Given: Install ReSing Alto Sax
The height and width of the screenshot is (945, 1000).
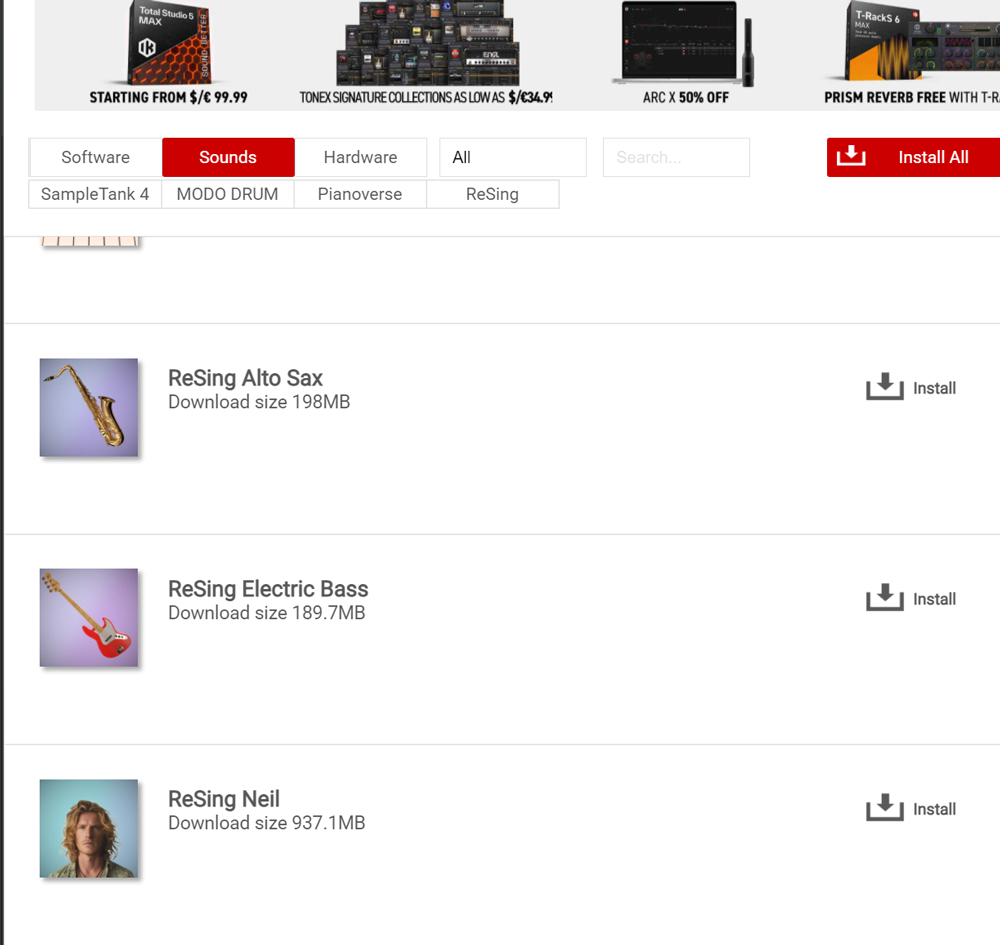Looking at the screenshot, I should pos(911,388).
